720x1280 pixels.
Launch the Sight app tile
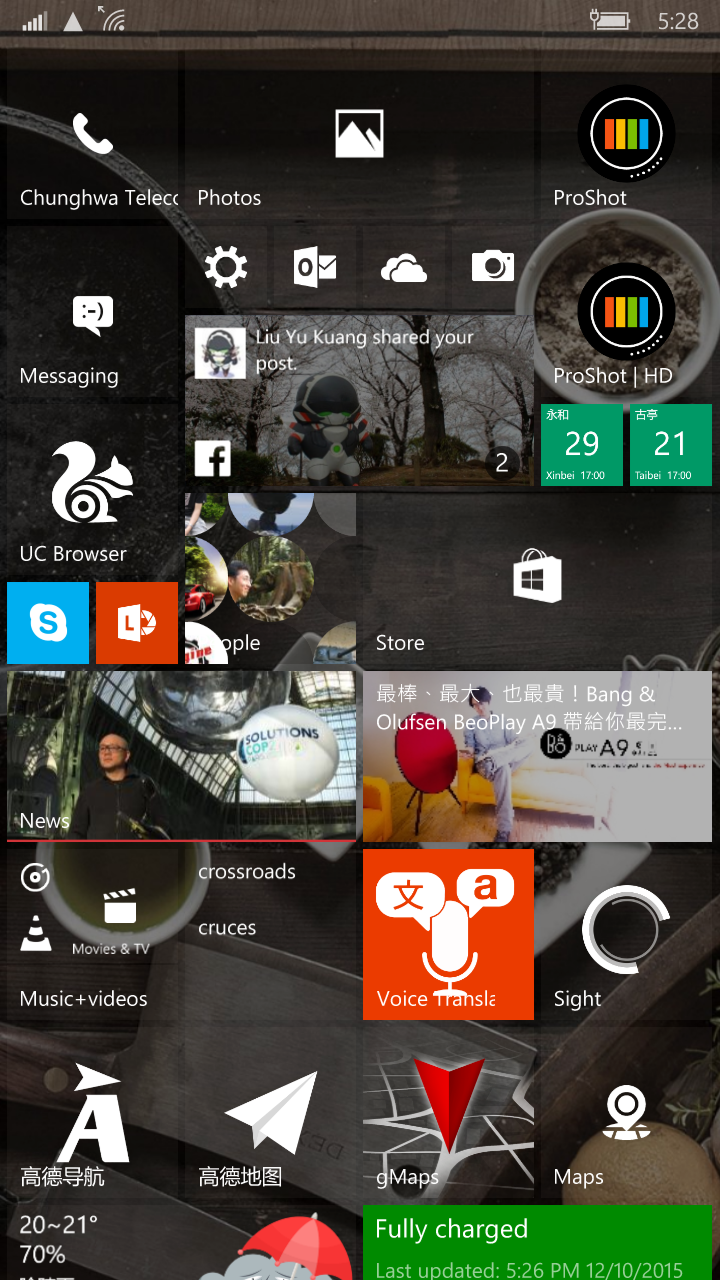tap(626, 934)
